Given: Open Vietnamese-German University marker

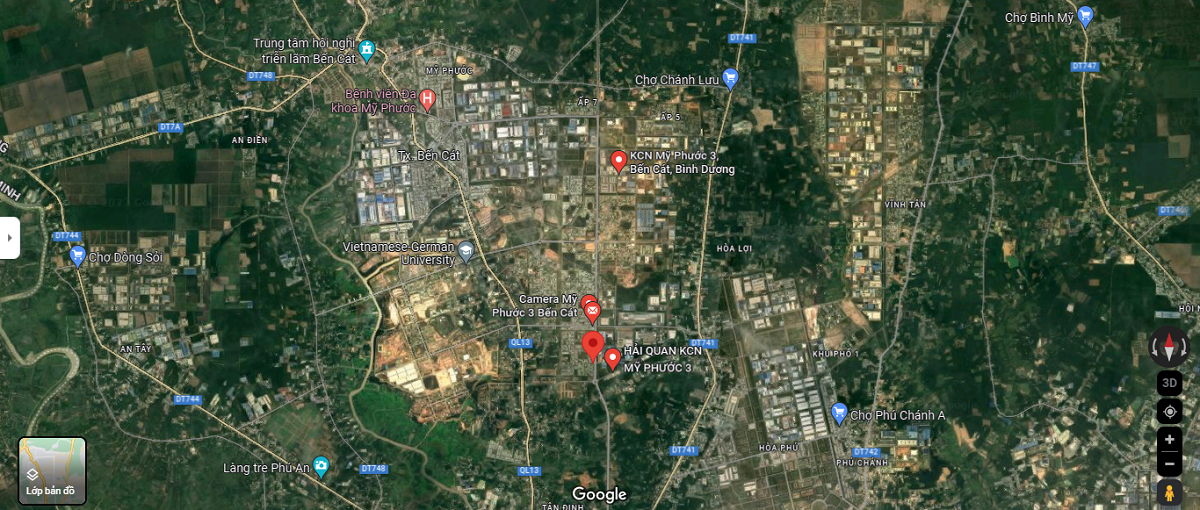Looking at the screenshot, I should click(x=466, y=251).
